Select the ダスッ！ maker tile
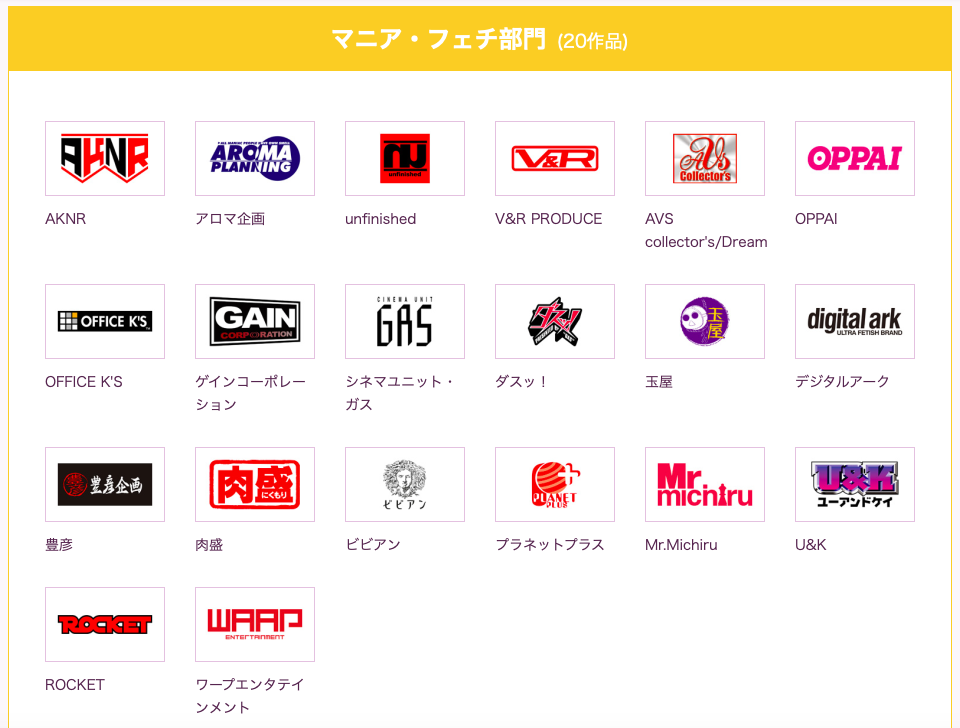This screenshot has width=960, height=728. [555, 321]
